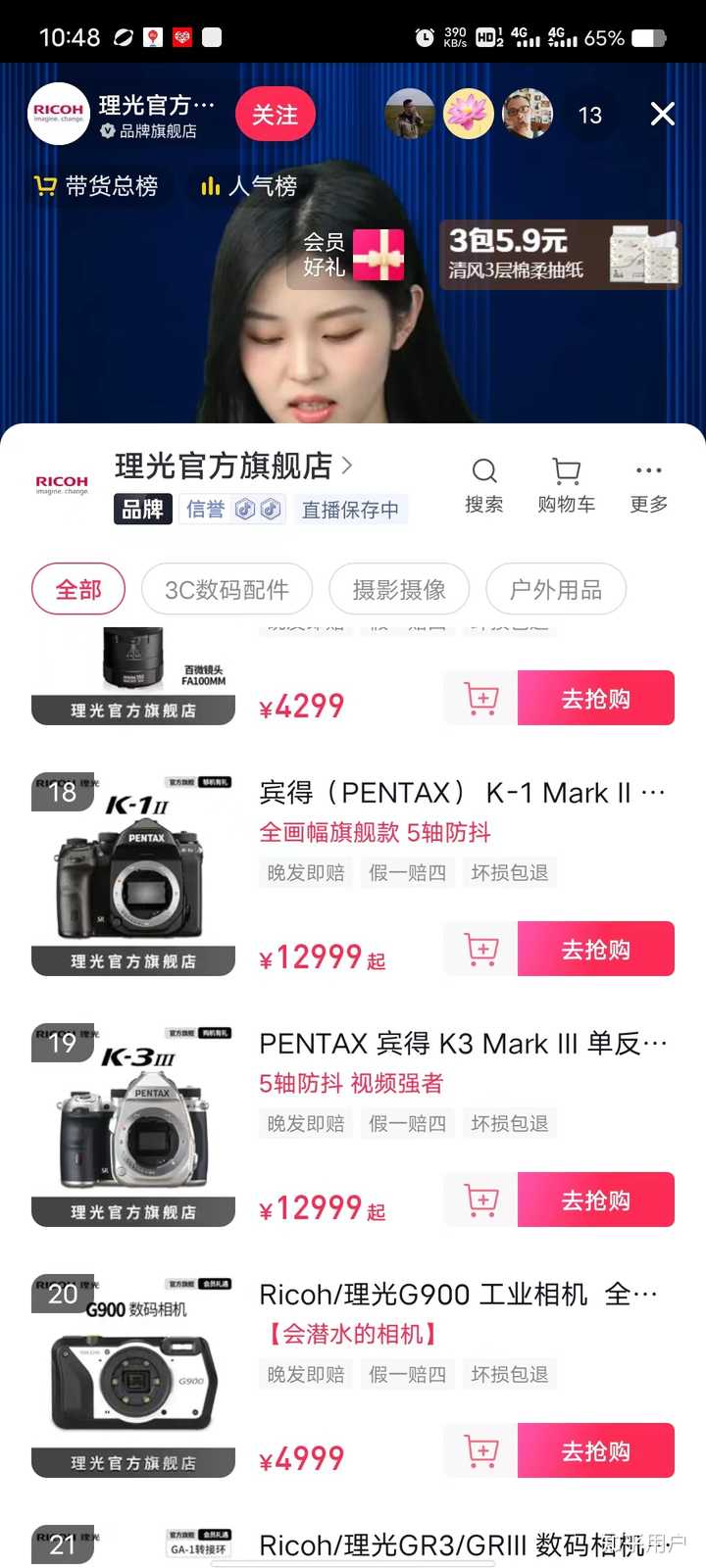
Task: Follow the store via 关注 button
Action: (275, 114)
